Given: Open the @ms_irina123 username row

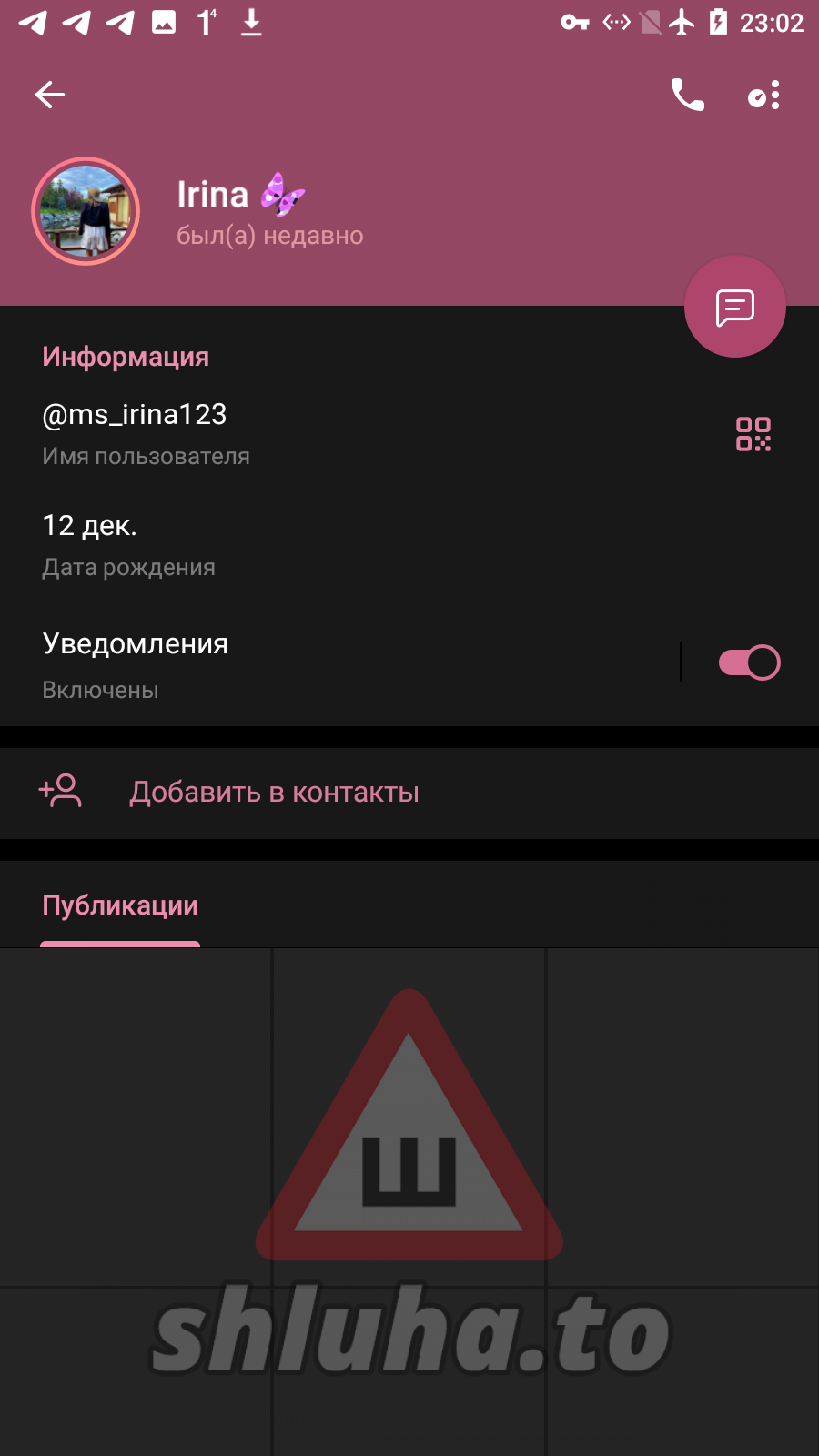Looking at the screenshot, I should tap(273, 433).
